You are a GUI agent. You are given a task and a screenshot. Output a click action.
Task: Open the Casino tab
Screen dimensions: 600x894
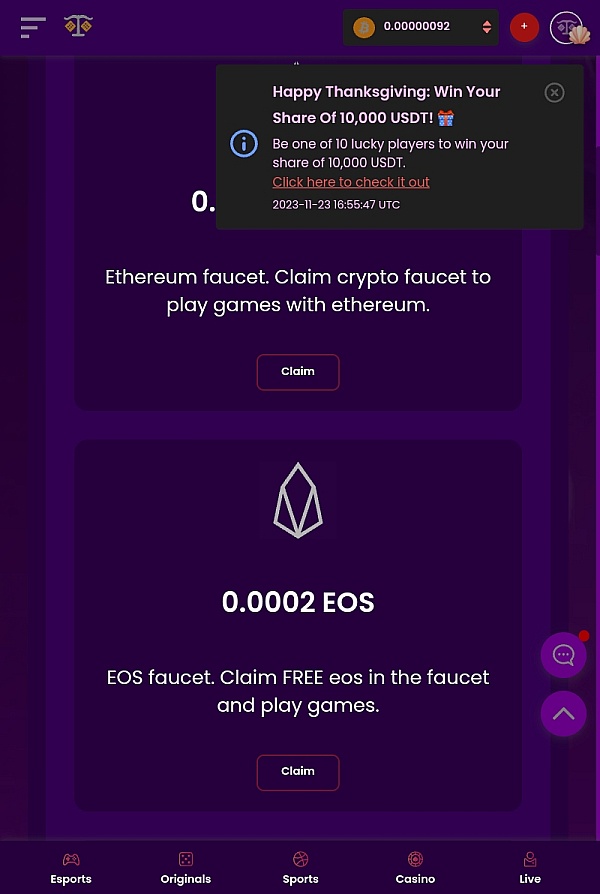pos(415,867)
